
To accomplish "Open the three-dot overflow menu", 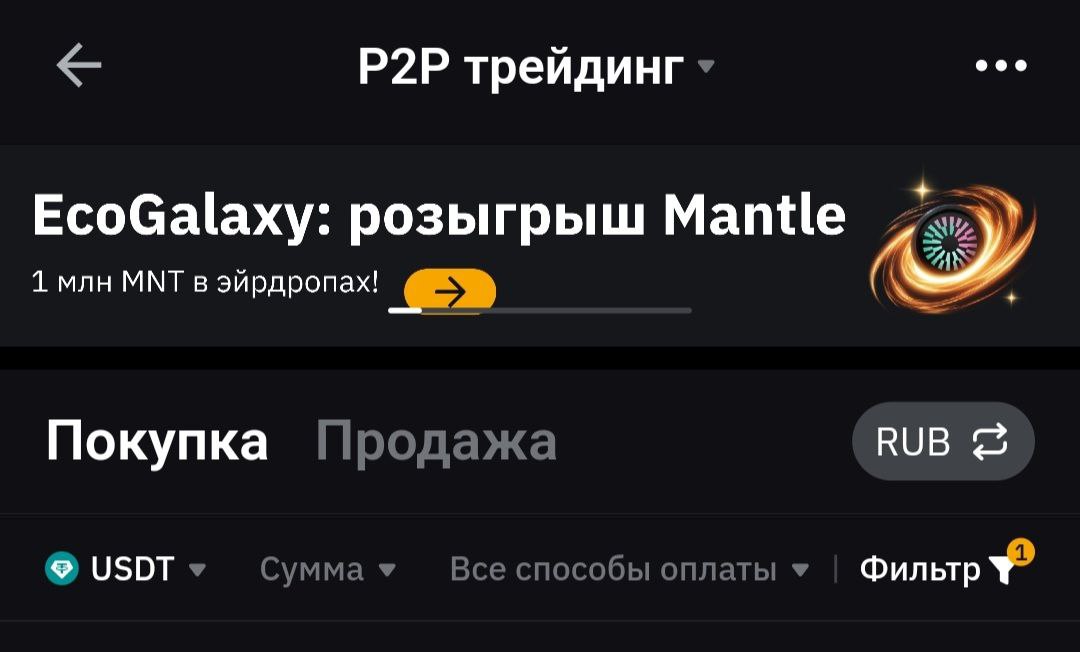I will point(1001,67).
